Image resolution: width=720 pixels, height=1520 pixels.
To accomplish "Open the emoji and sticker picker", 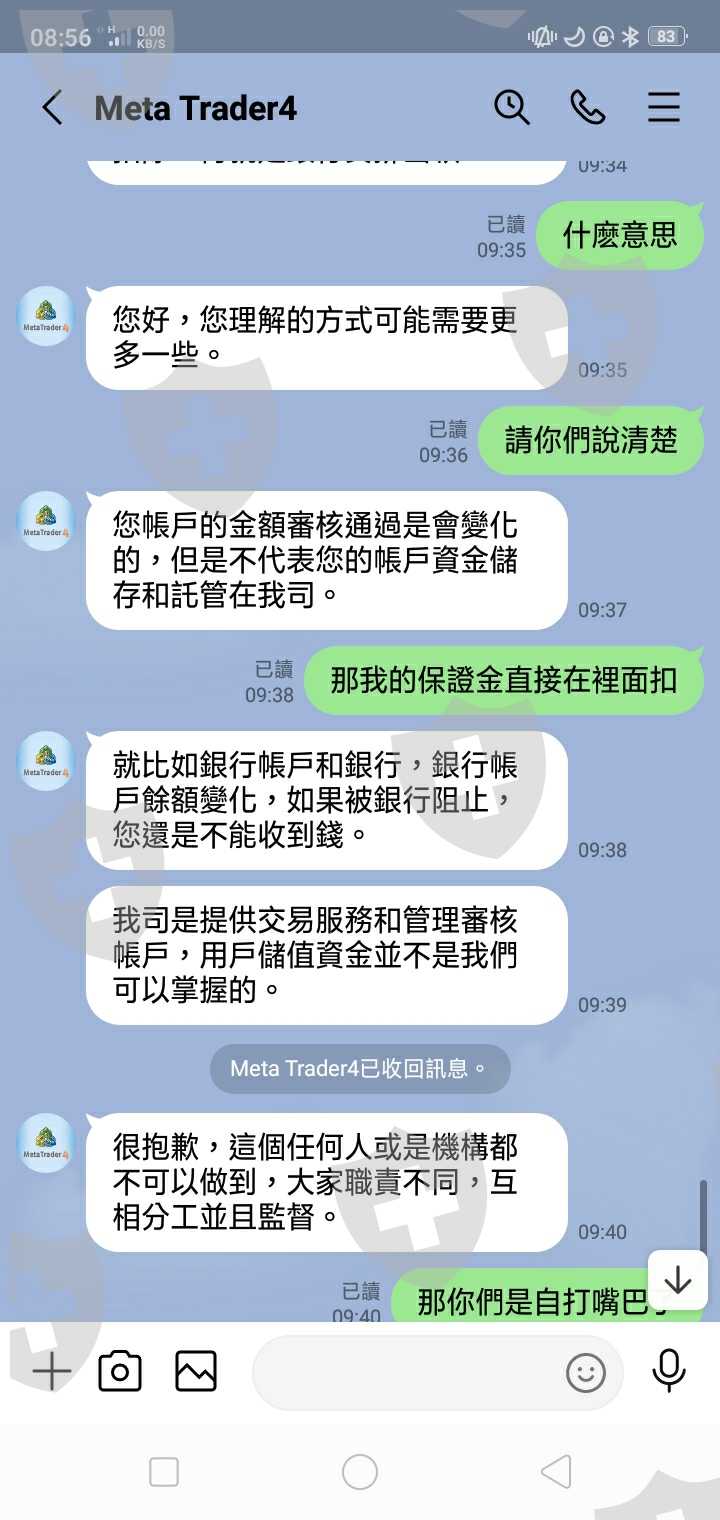I will [586, 1373].
